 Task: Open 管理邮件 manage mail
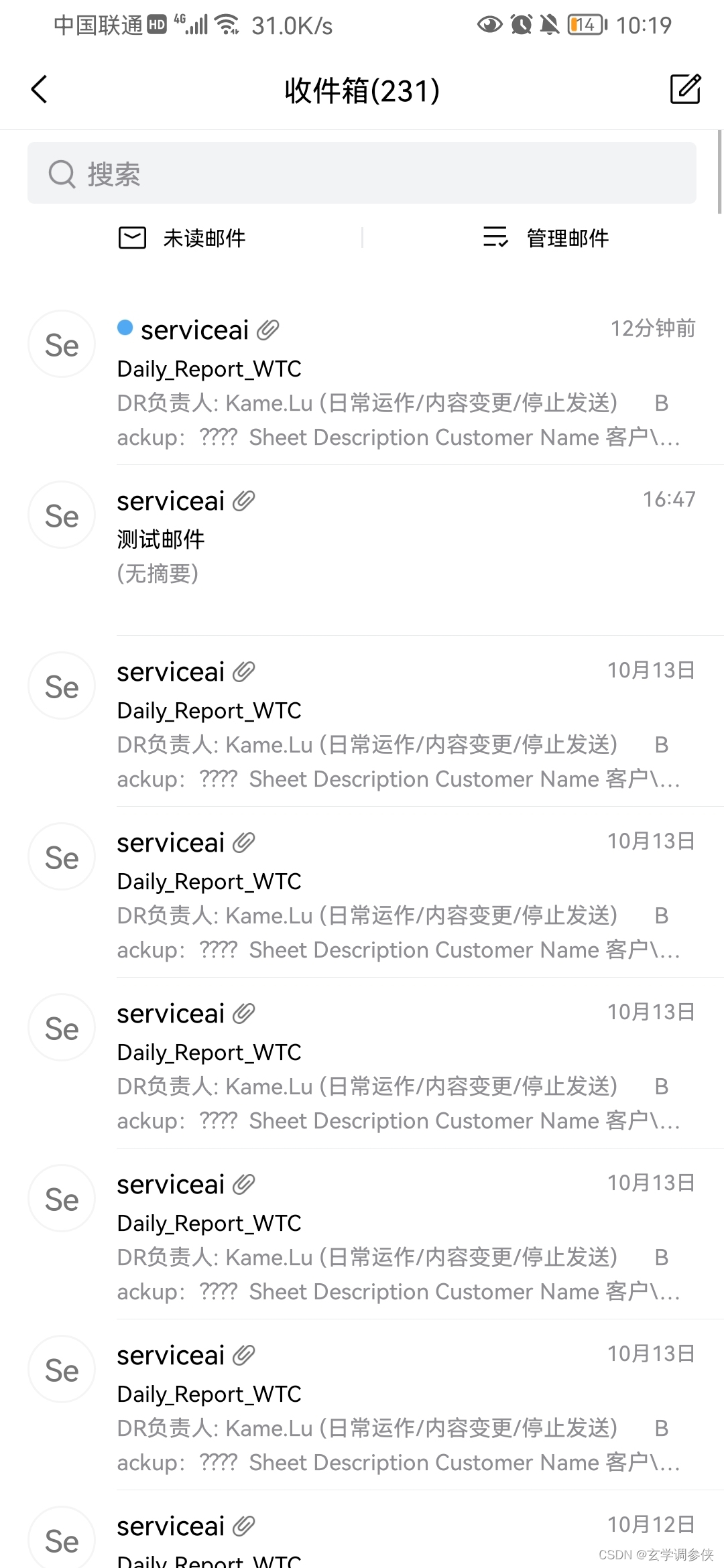pos(546,238)
